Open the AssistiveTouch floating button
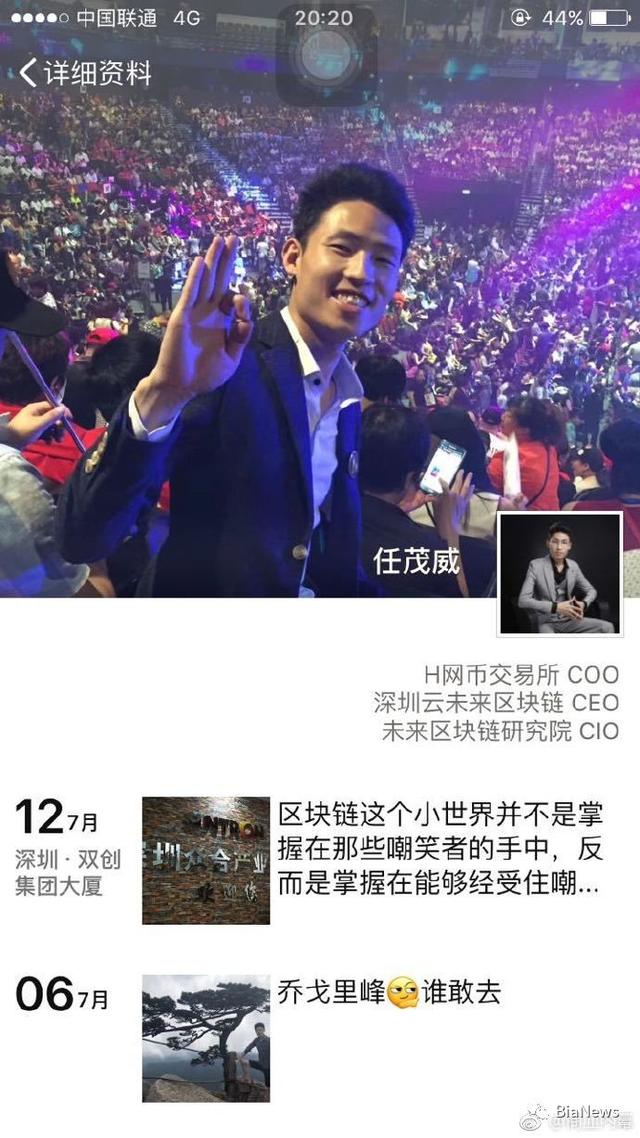Image resolution: width=640 pixels, height=1138 pixels. tap(326, 57)
